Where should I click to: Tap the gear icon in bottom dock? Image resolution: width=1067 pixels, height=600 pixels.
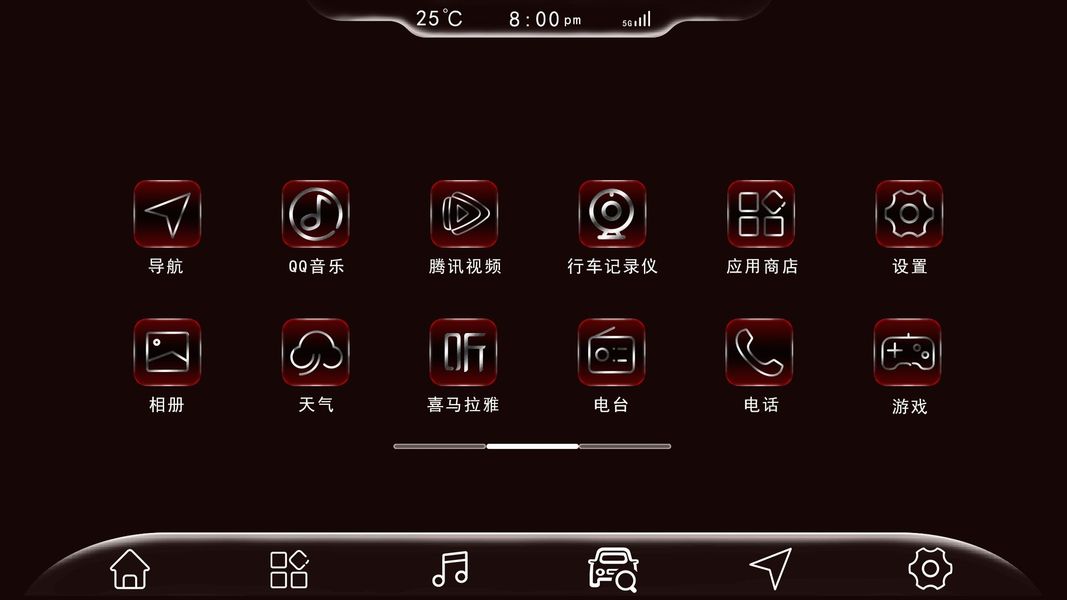[x=930, y=569]
